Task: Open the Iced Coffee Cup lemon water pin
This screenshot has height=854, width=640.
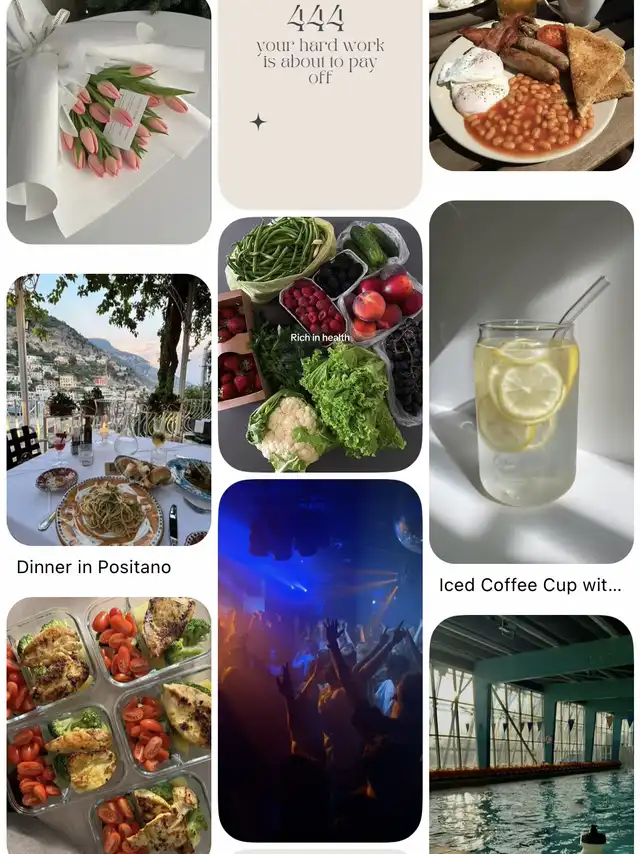Action: [531, 382]
